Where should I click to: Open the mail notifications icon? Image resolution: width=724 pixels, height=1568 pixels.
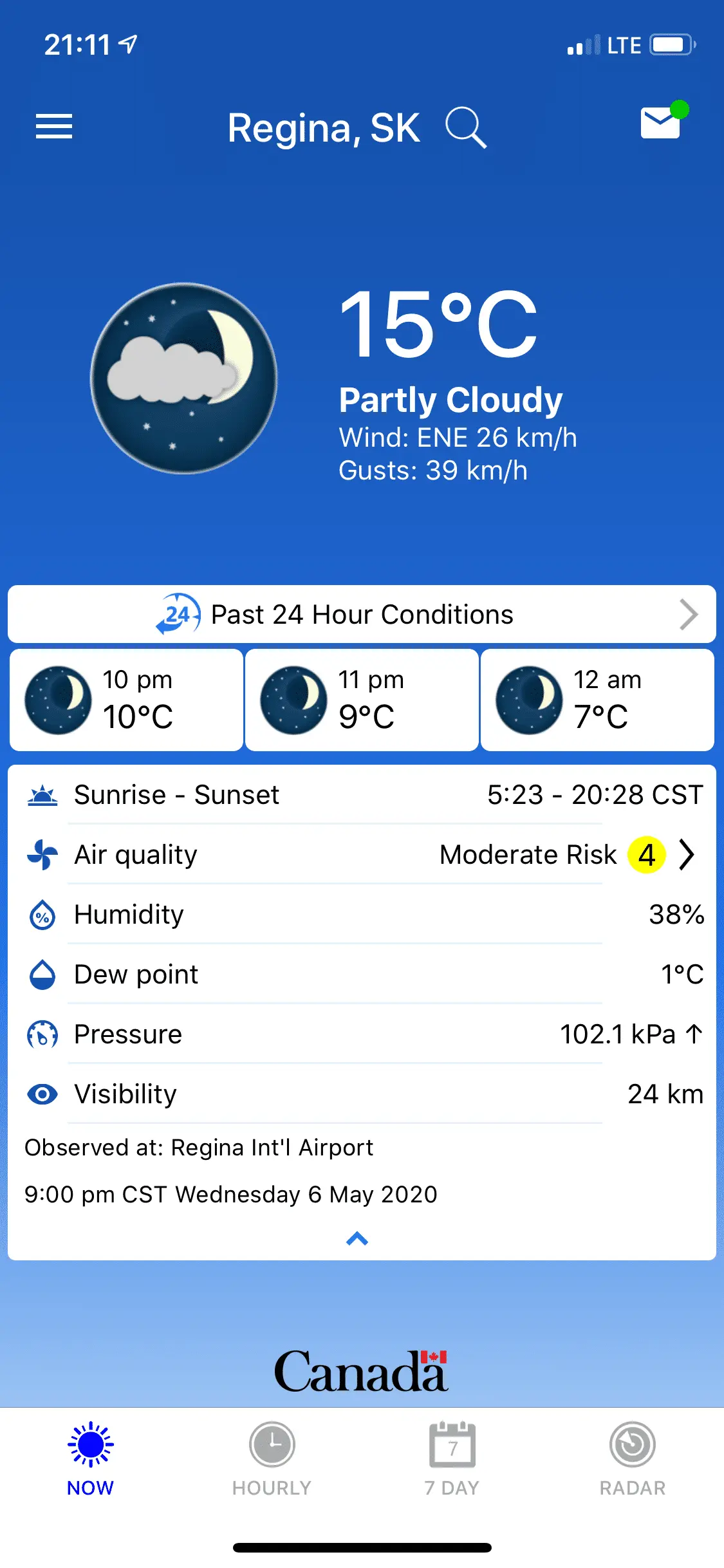coord(661,122)
